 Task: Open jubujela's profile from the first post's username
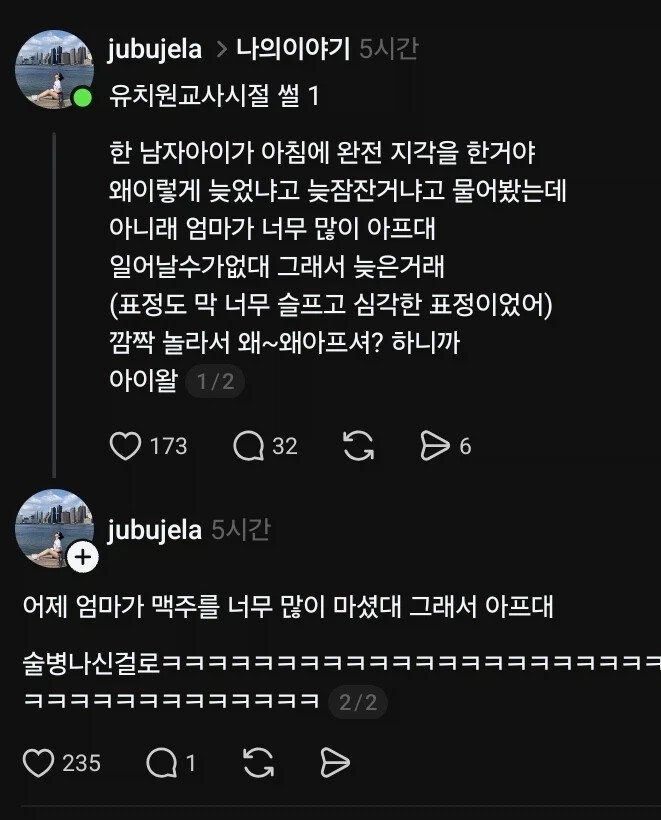[154, 49]
